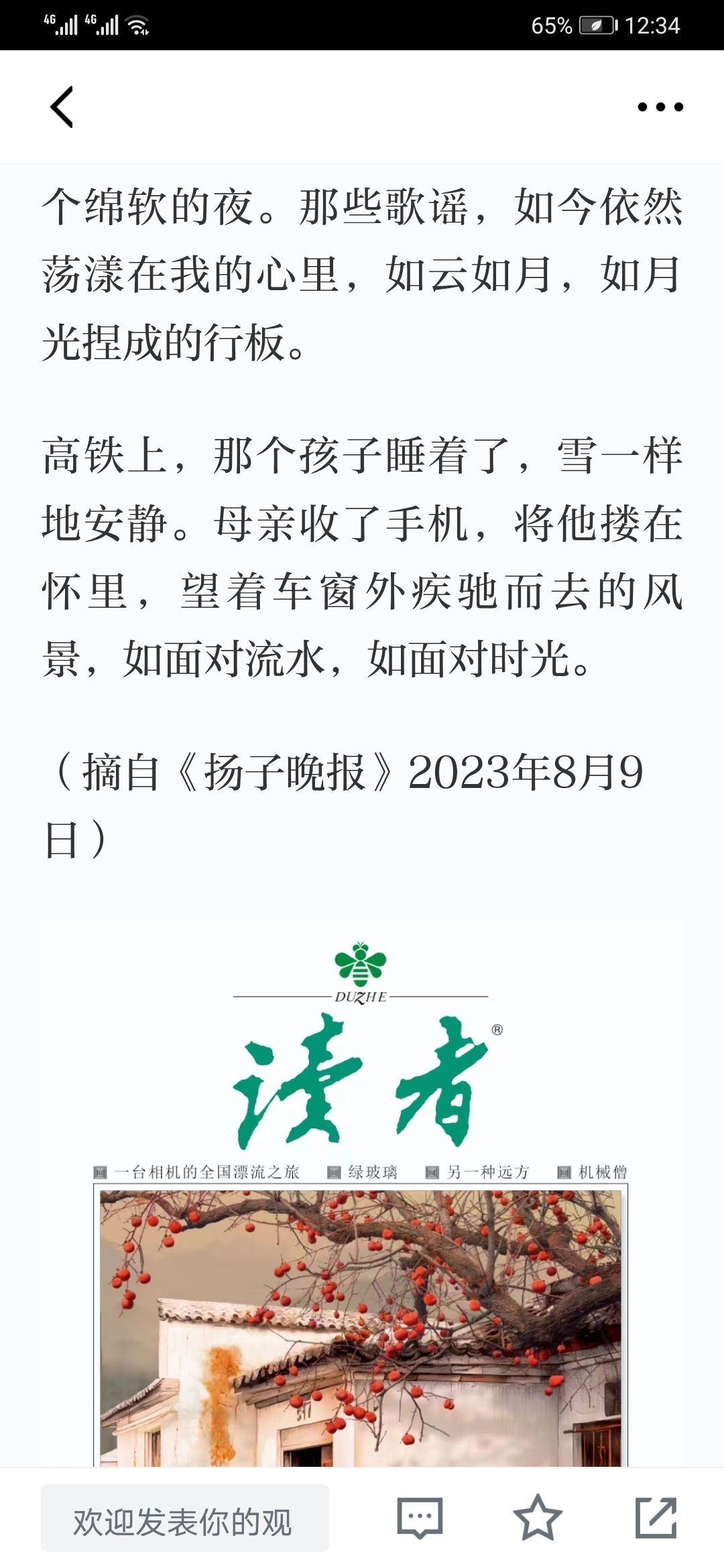The height and width of the screenshot is (1568, 724).
Task: Share the article via the share icon
Action: (x=656, y=1518)
